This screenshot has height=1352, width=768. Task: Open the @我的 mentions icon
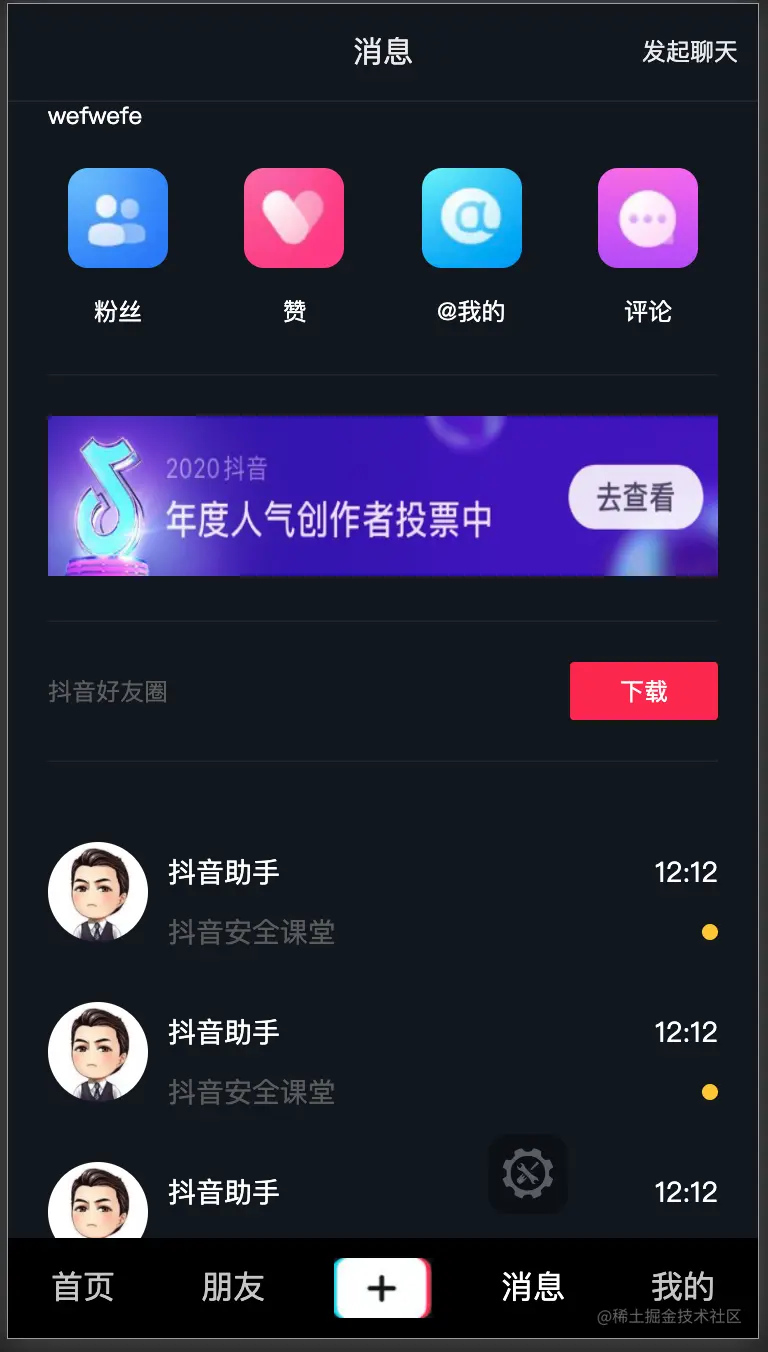coord(471,218)
